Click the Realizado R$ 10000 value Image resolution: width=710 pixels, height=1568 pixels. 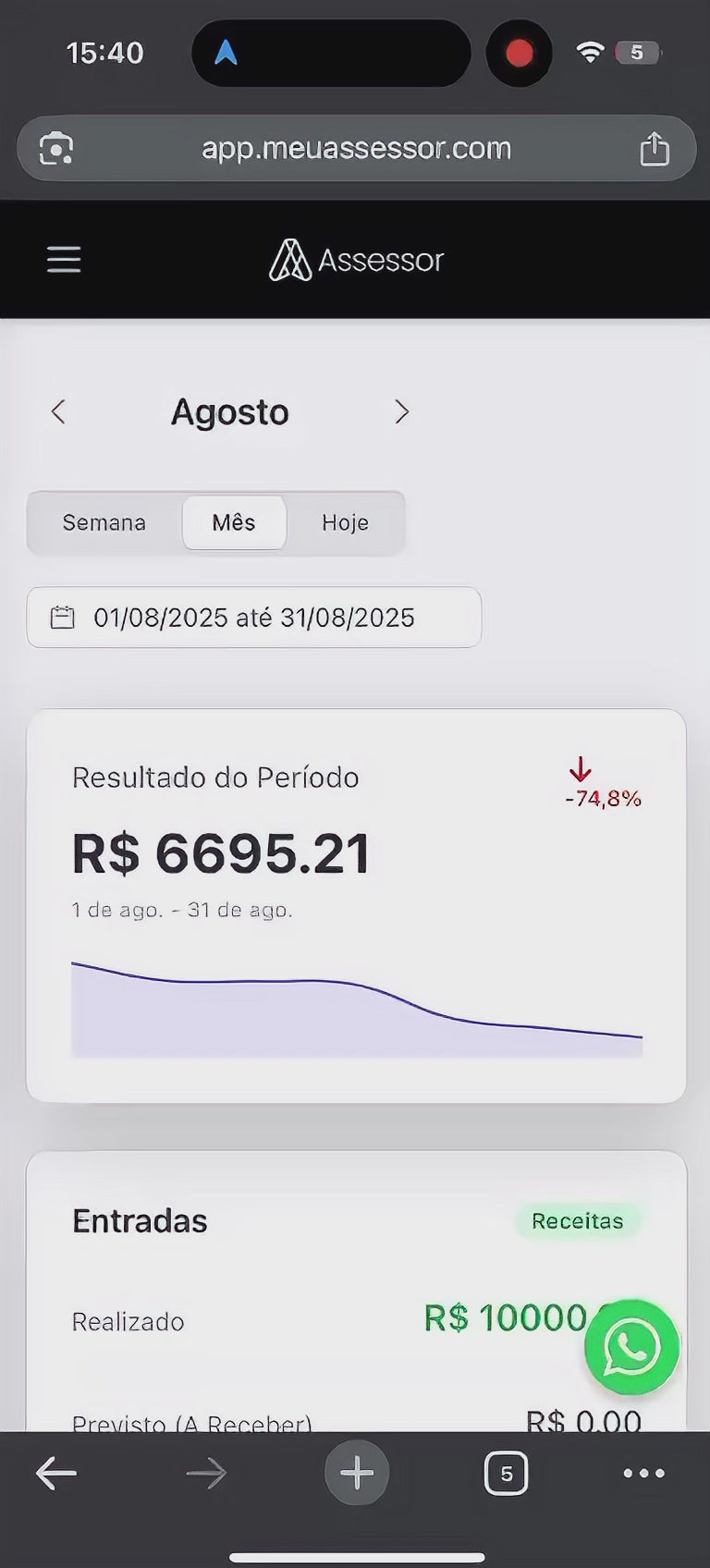tap(511, 1321)
